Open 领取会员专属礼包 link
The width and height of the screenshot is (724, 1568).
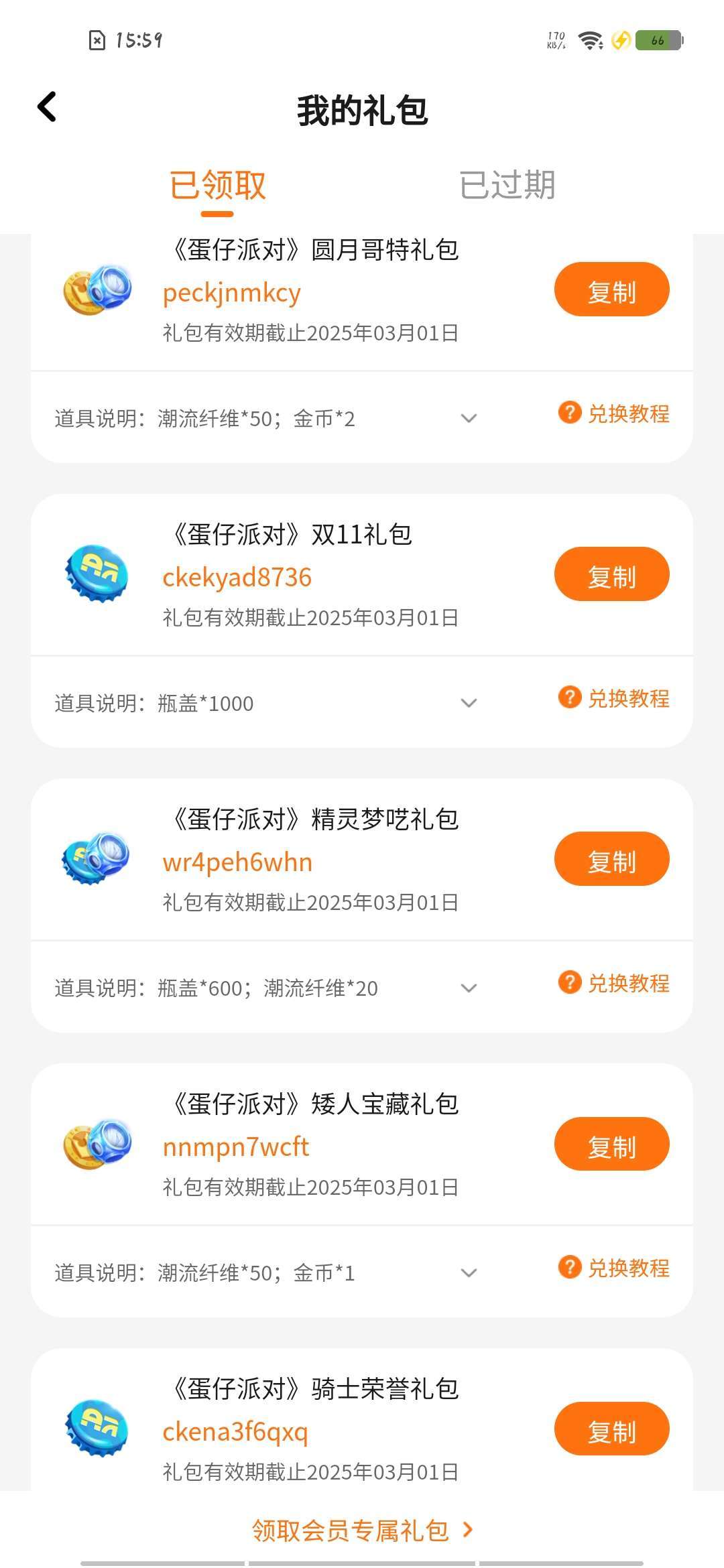(362, 1530)
